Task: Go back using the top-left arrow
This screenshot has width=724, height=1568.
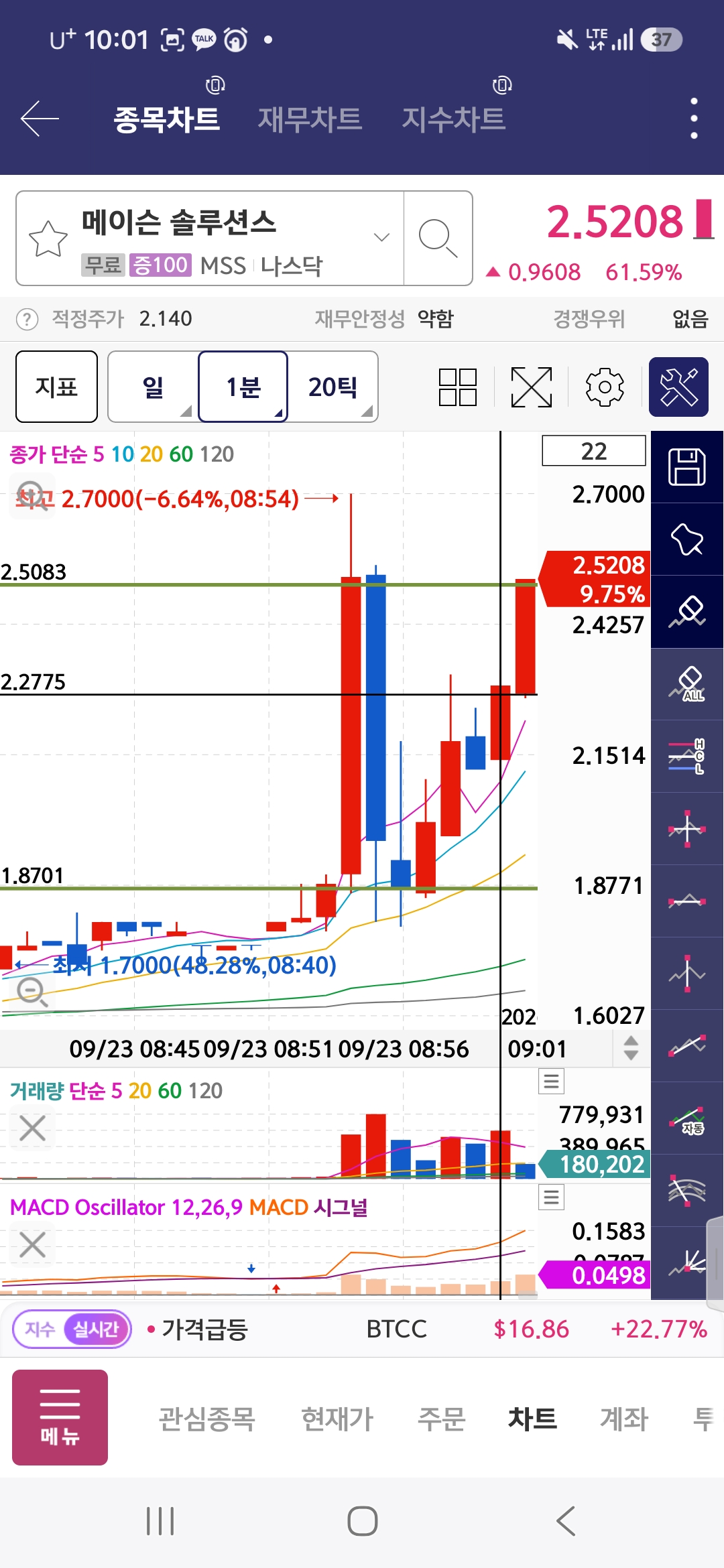Action: point(40,119)
